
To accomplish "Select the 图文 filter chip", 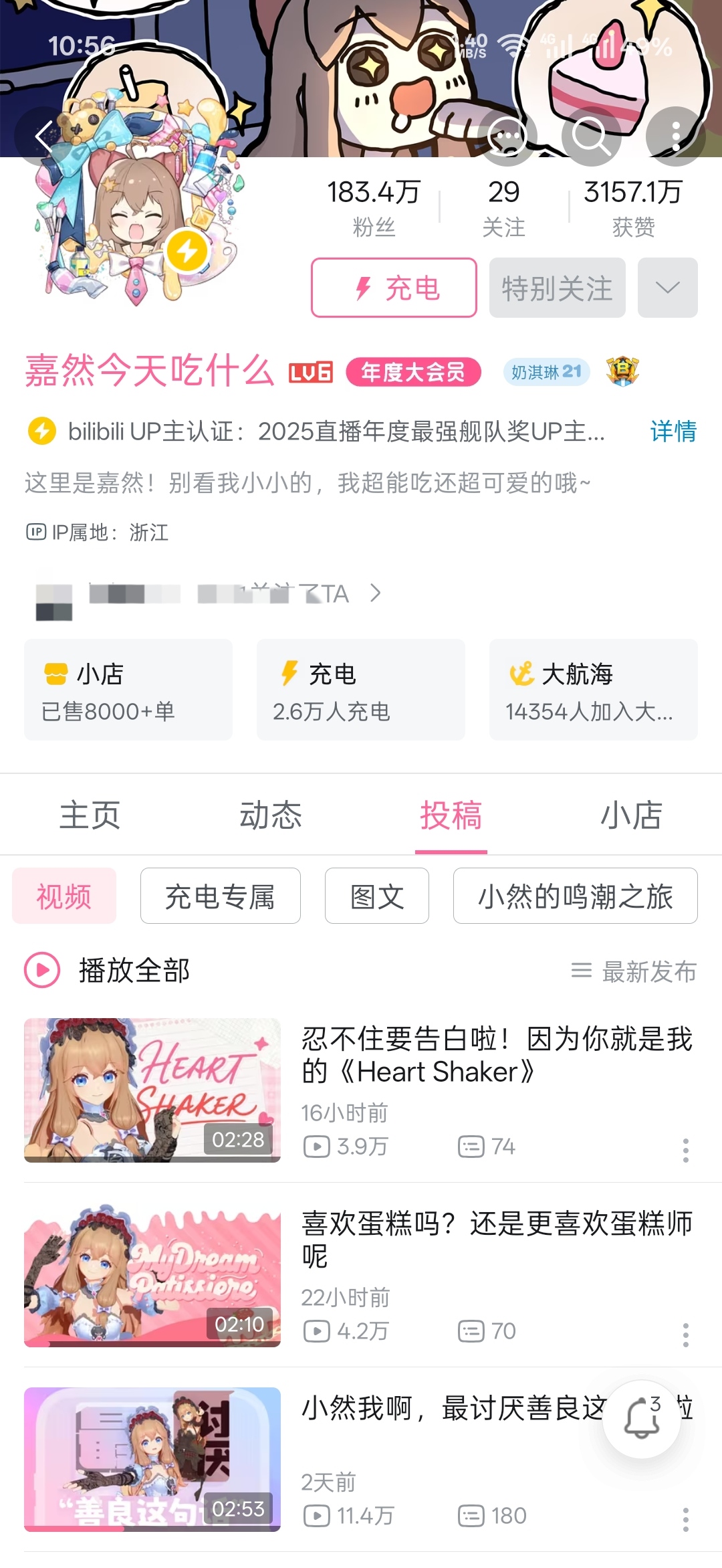I will coord(377,896).
